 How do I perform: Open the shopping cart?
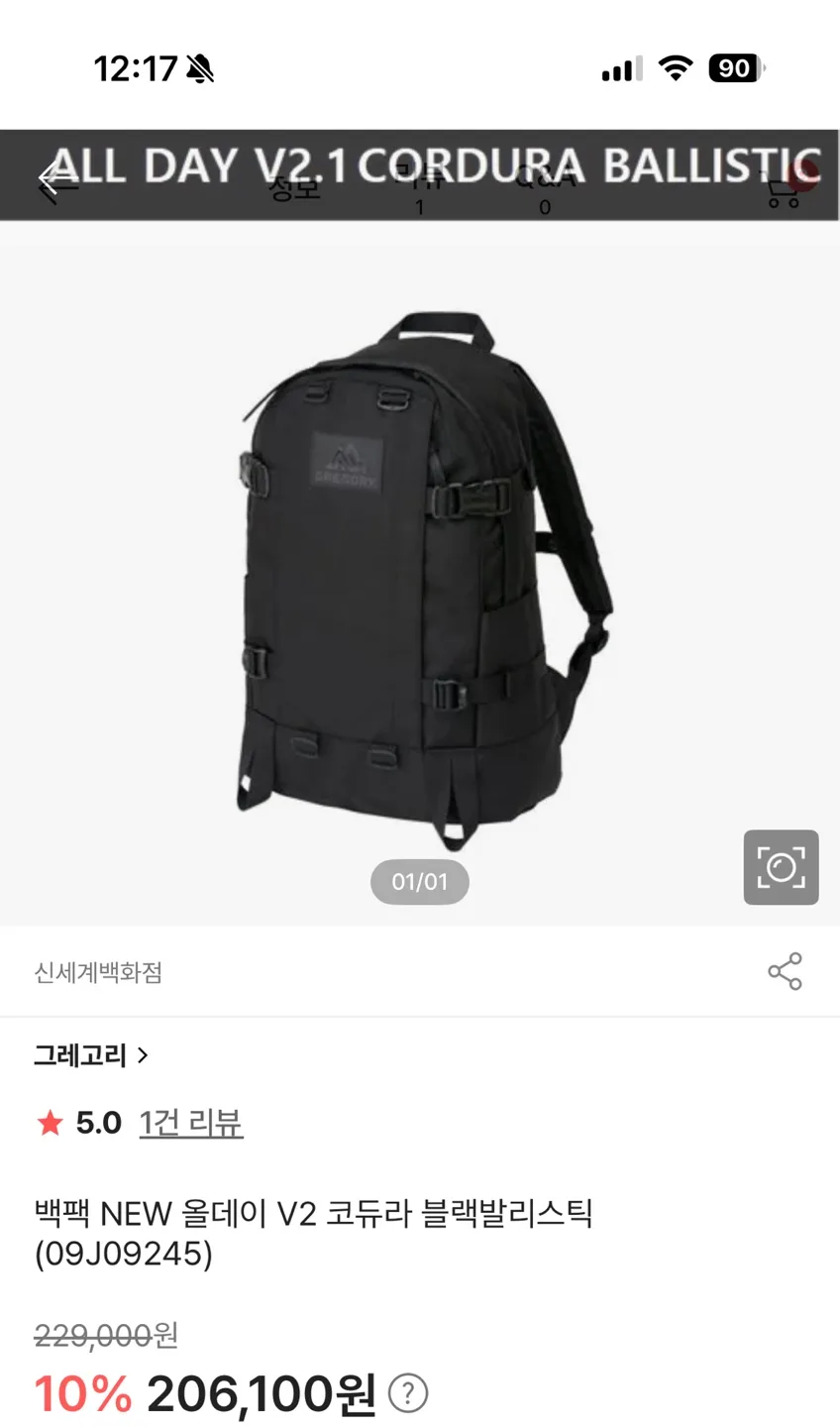click(785, 188)
